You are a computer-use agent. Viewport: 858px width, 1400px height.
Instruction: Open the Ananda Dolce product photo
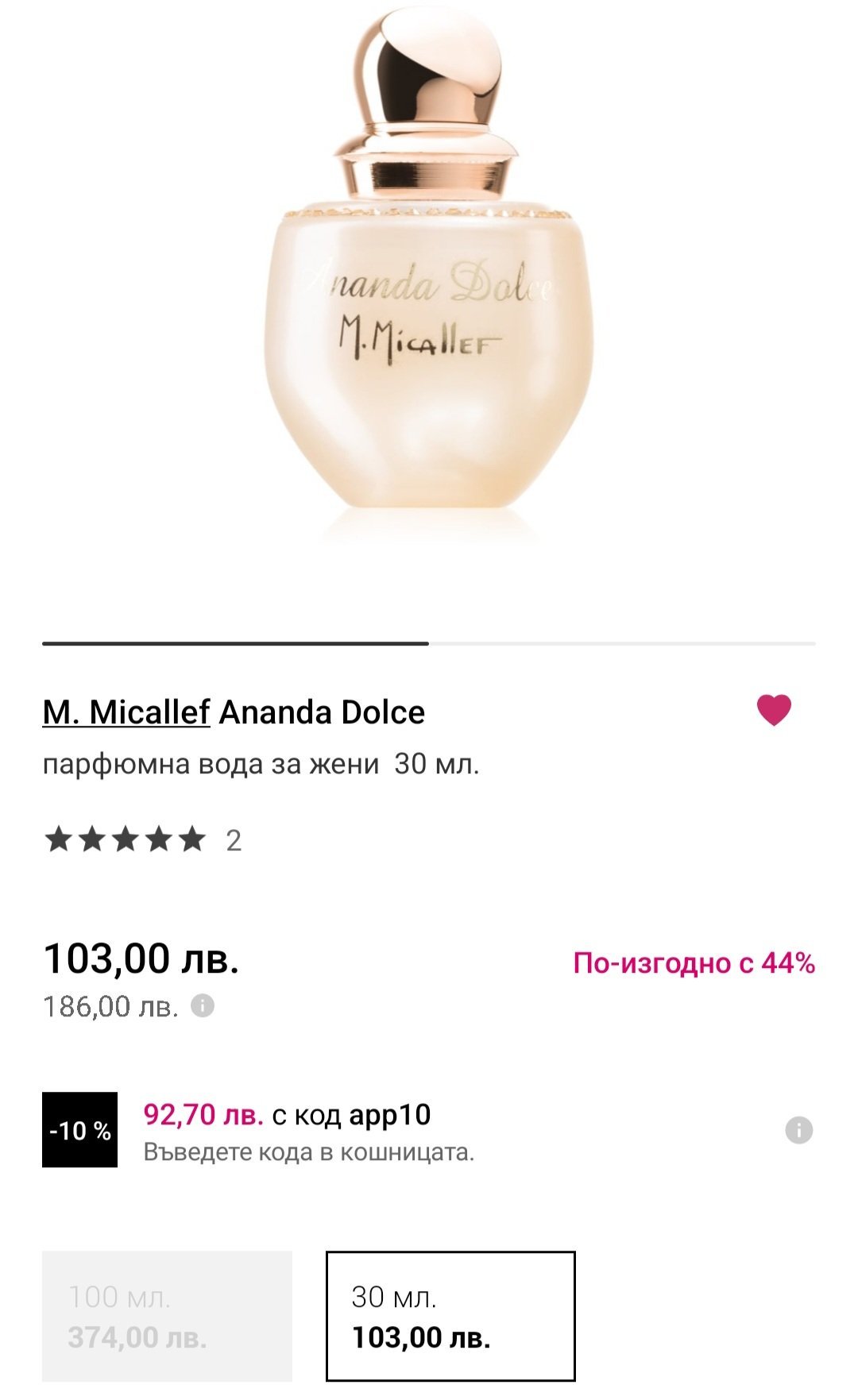tap(429, 270)
